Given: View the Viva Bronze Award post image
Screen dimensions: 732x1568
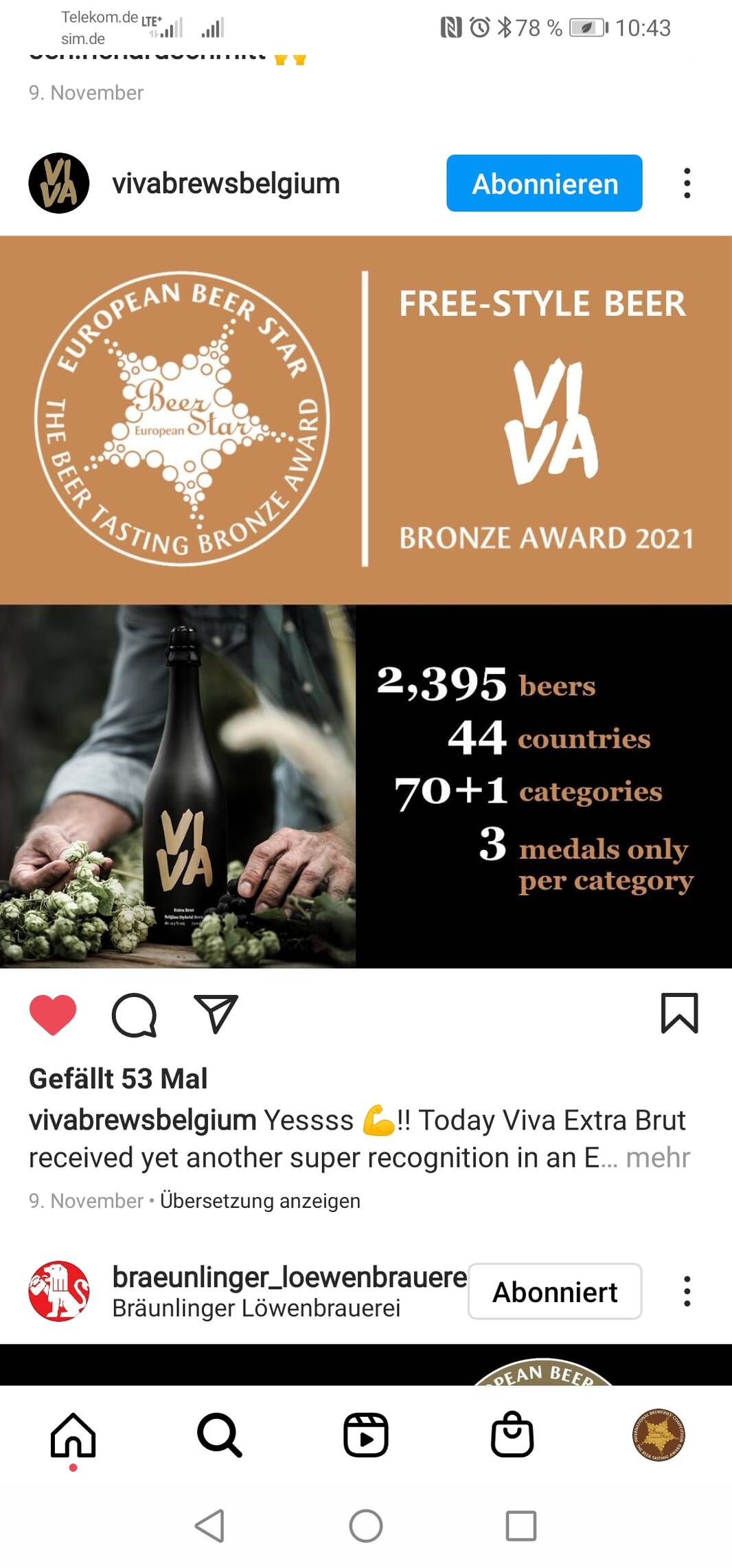Looking at the screenshot, I should 366,601.
